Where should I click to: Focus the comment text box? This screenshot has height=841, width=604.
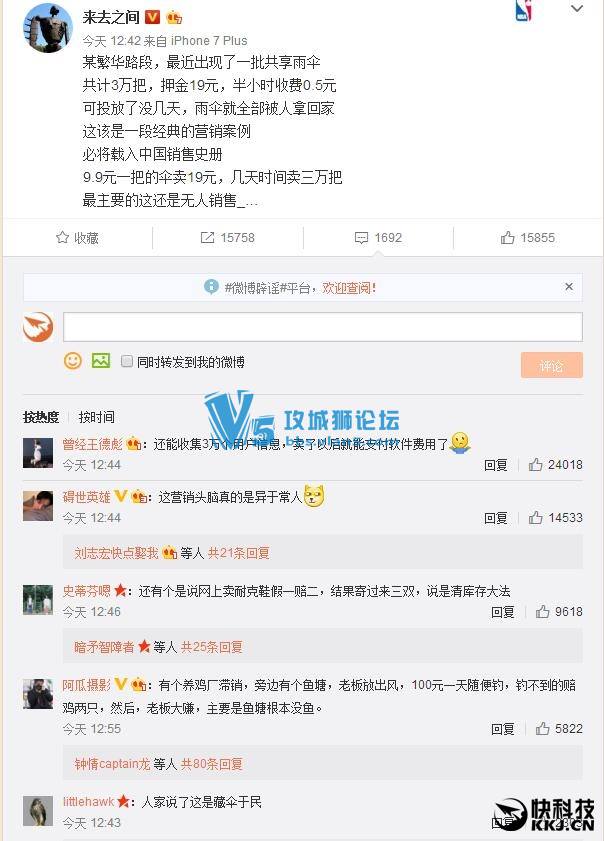[322, 327]
